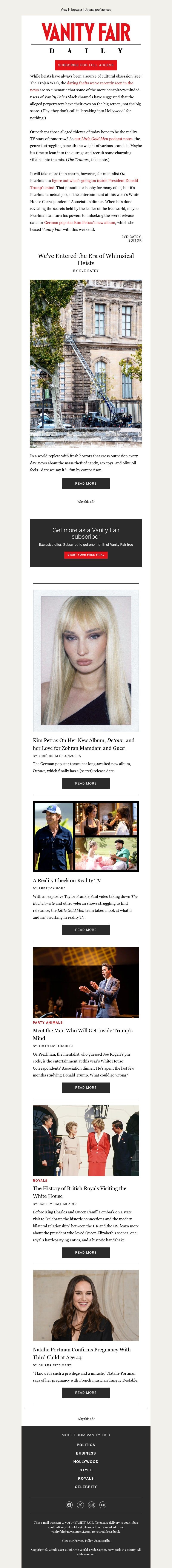The height and width of the screenshot is (1568, 172).
Task: Start your free trial subscription
Action: 86,555
